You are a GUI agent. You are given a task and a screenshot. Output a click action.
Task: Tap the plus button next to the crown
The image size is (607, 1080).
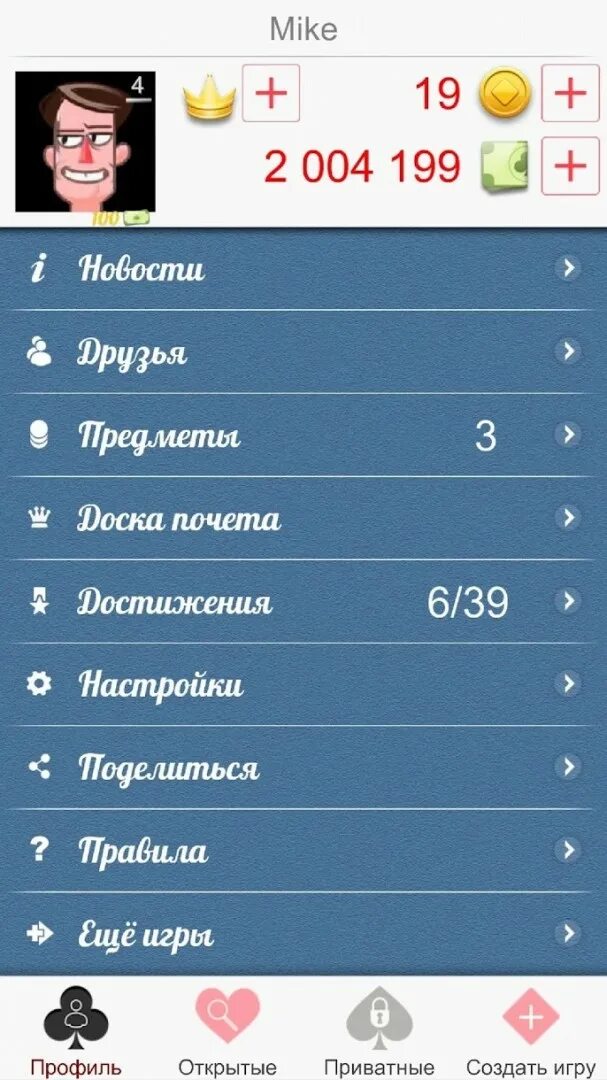271,93
